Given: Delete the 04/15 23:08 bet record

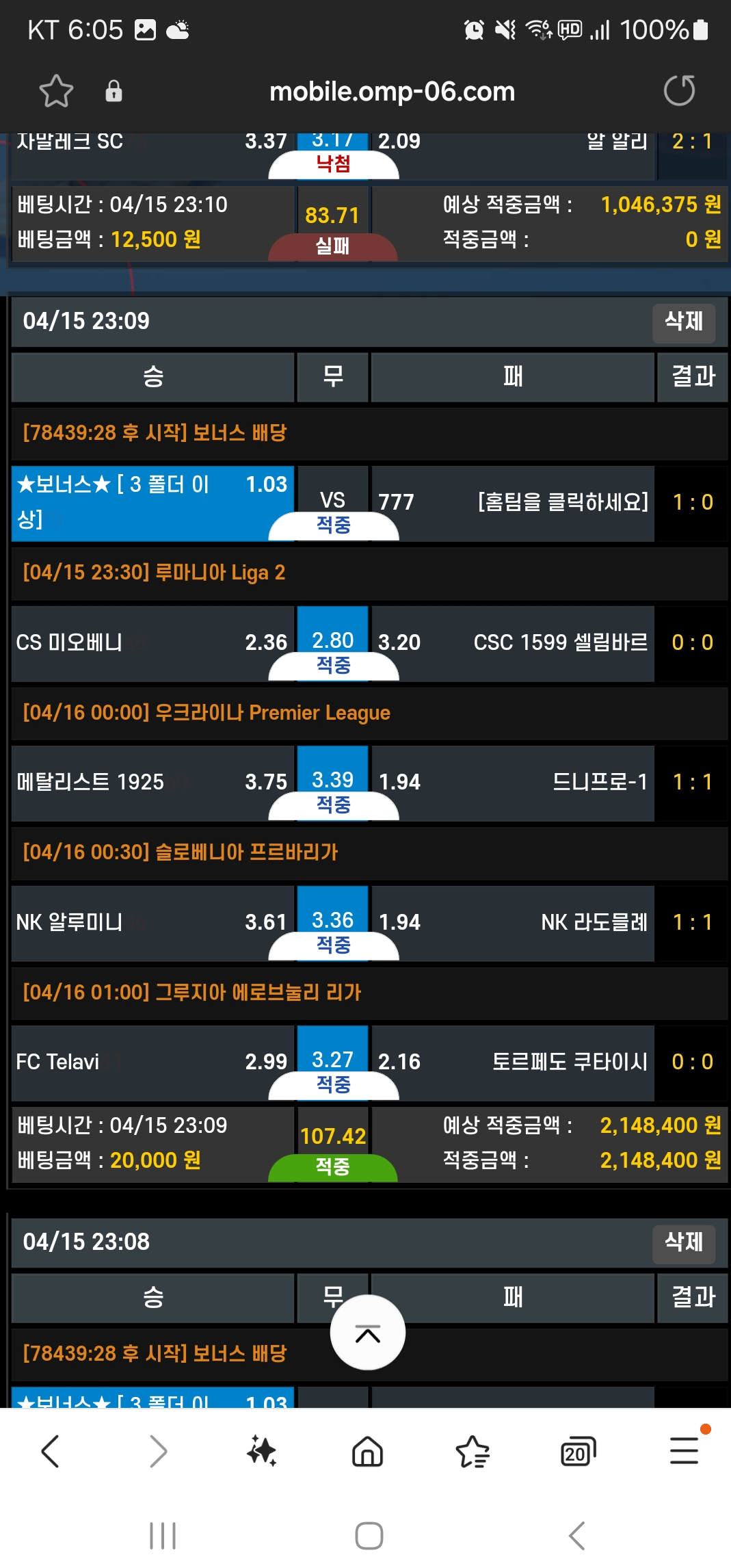Looking at the screenshot, I should click(684, 1242).
